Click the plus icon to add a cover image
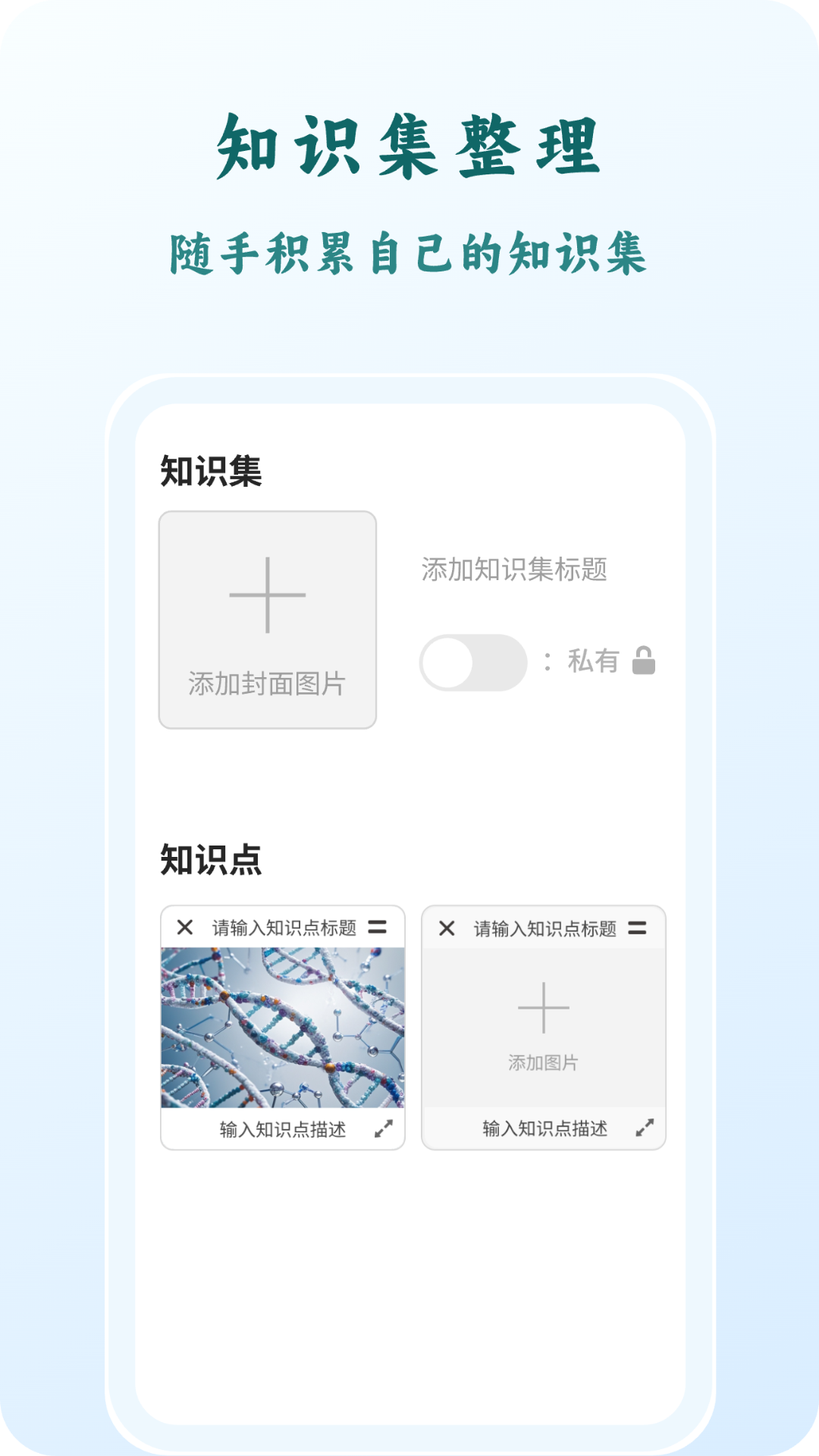The image size is (819, 1456). click(267, 599)
